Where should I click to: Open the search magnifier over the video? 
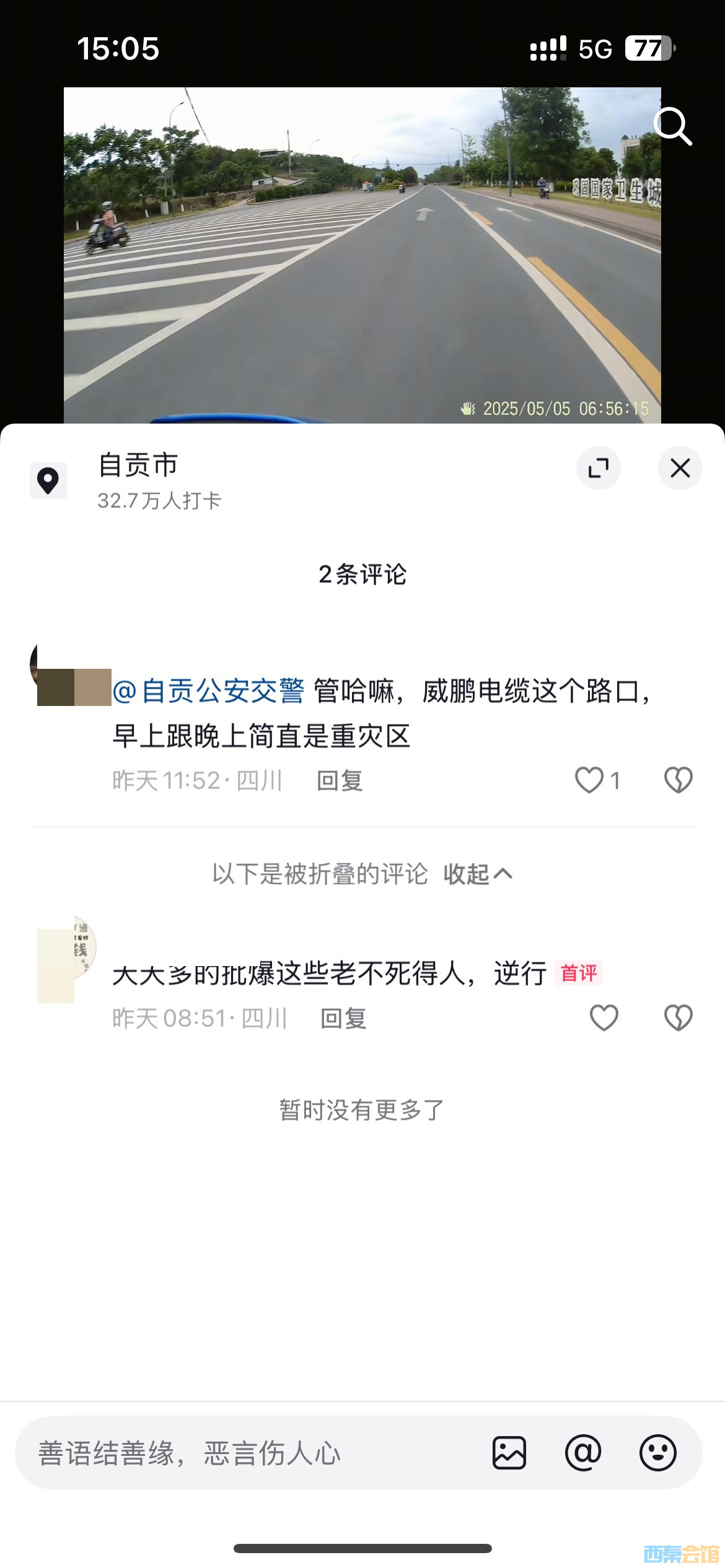point(672,126)
